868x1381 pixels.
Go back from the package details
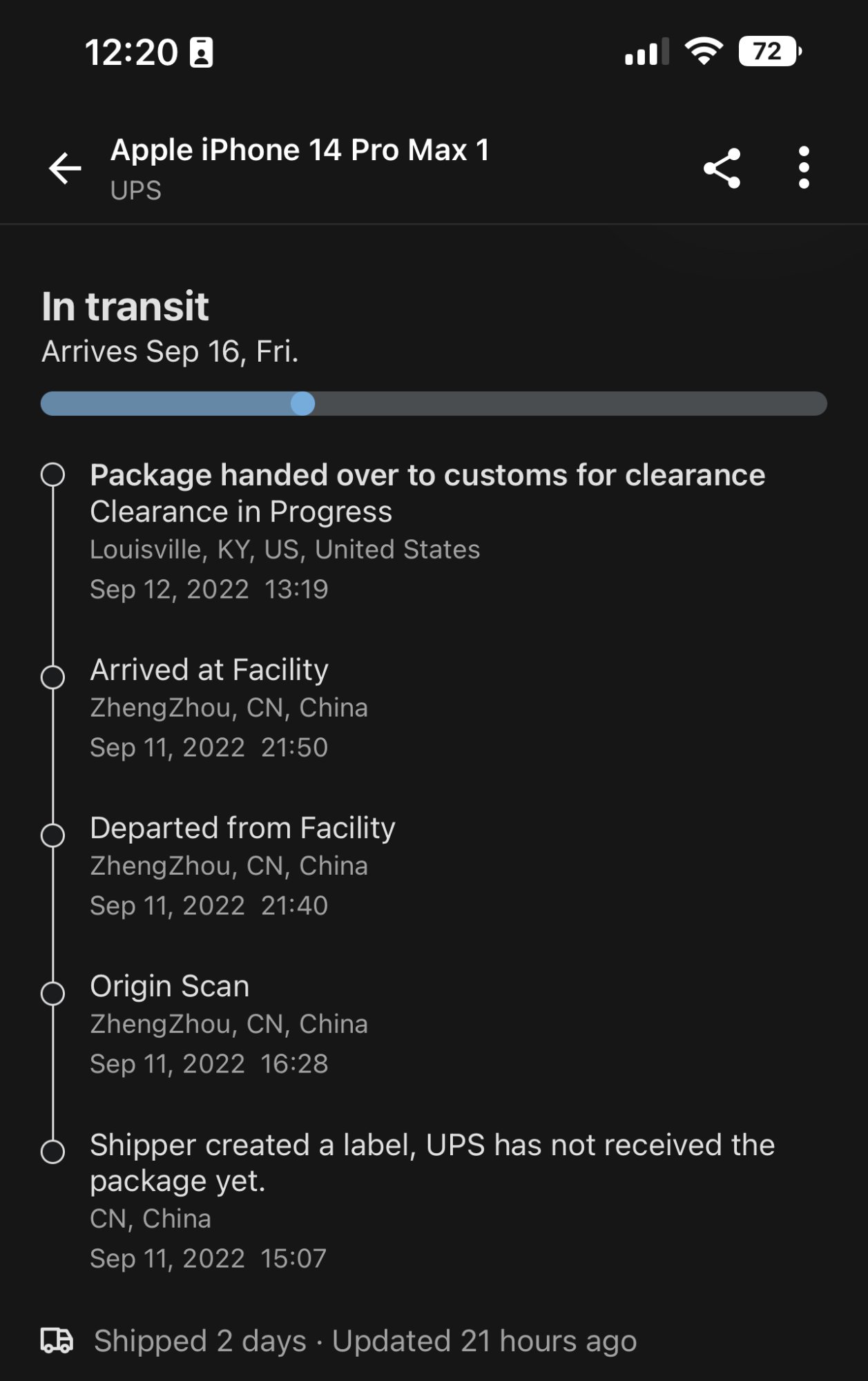coord(66,168)
